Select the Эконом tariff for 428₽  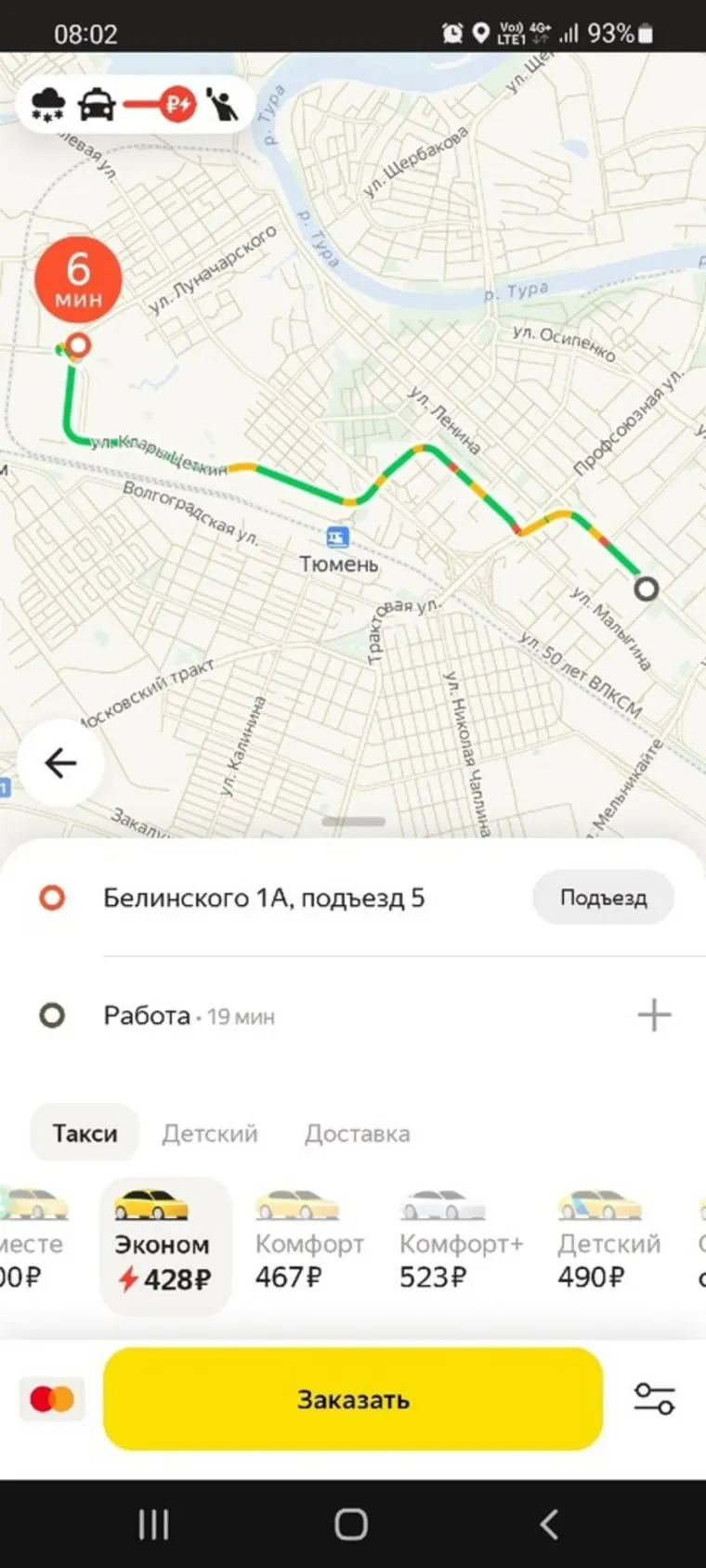coord(163,1245)
